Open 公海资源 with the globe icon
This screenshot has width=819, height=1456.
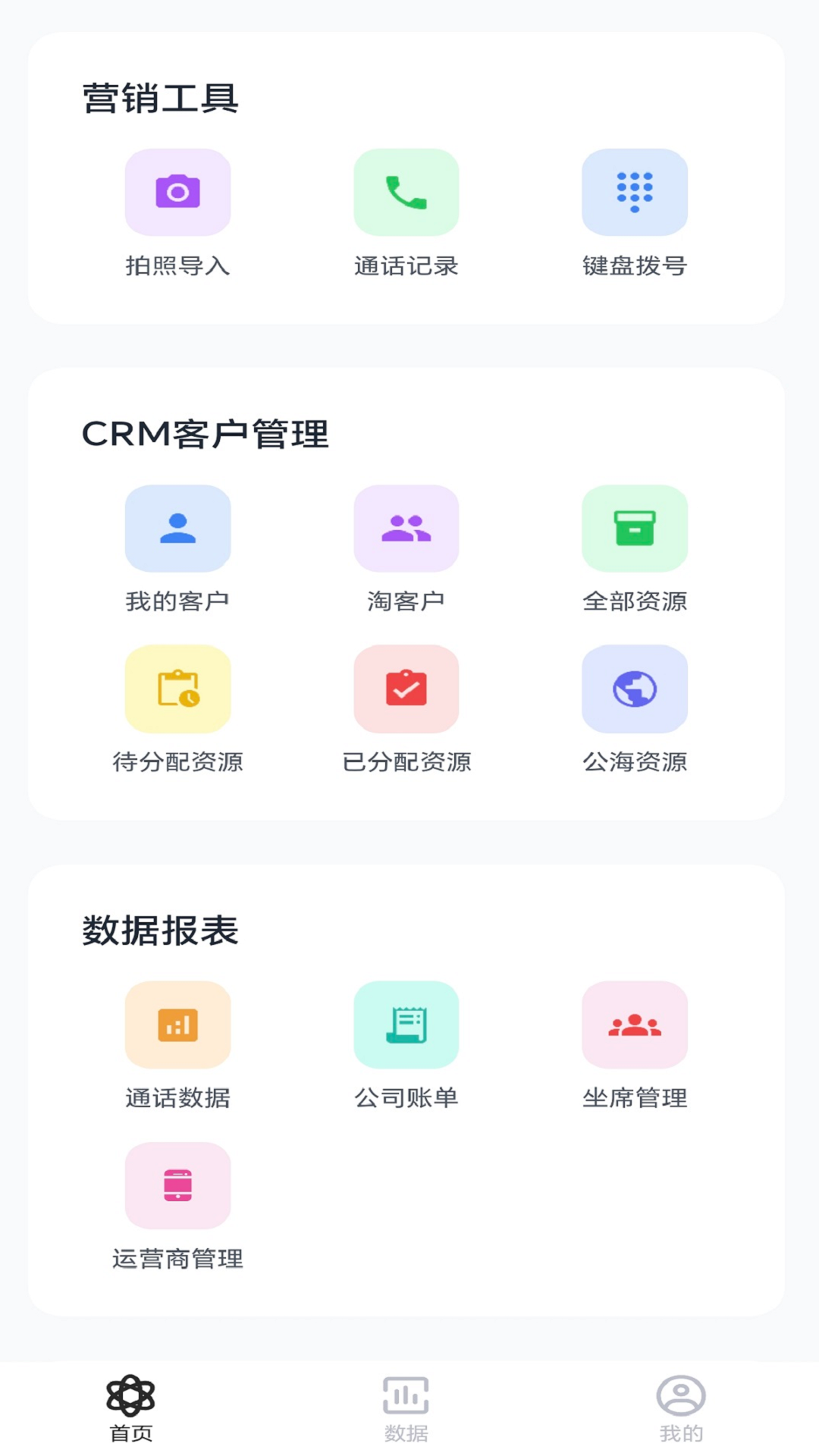(635, 689)
